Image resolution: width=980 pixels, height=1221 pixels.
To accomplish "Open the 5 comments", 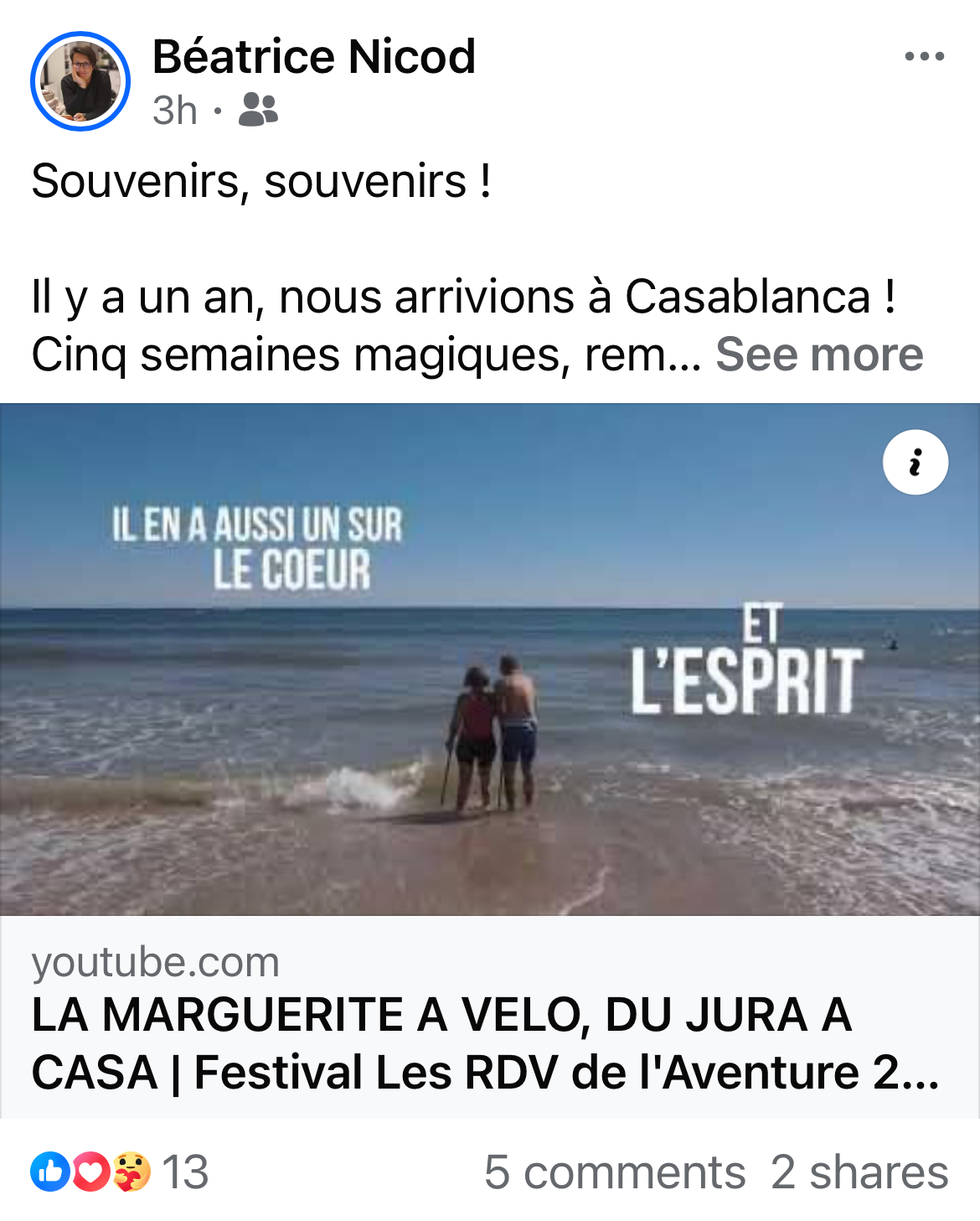I will pos(614,1172).
